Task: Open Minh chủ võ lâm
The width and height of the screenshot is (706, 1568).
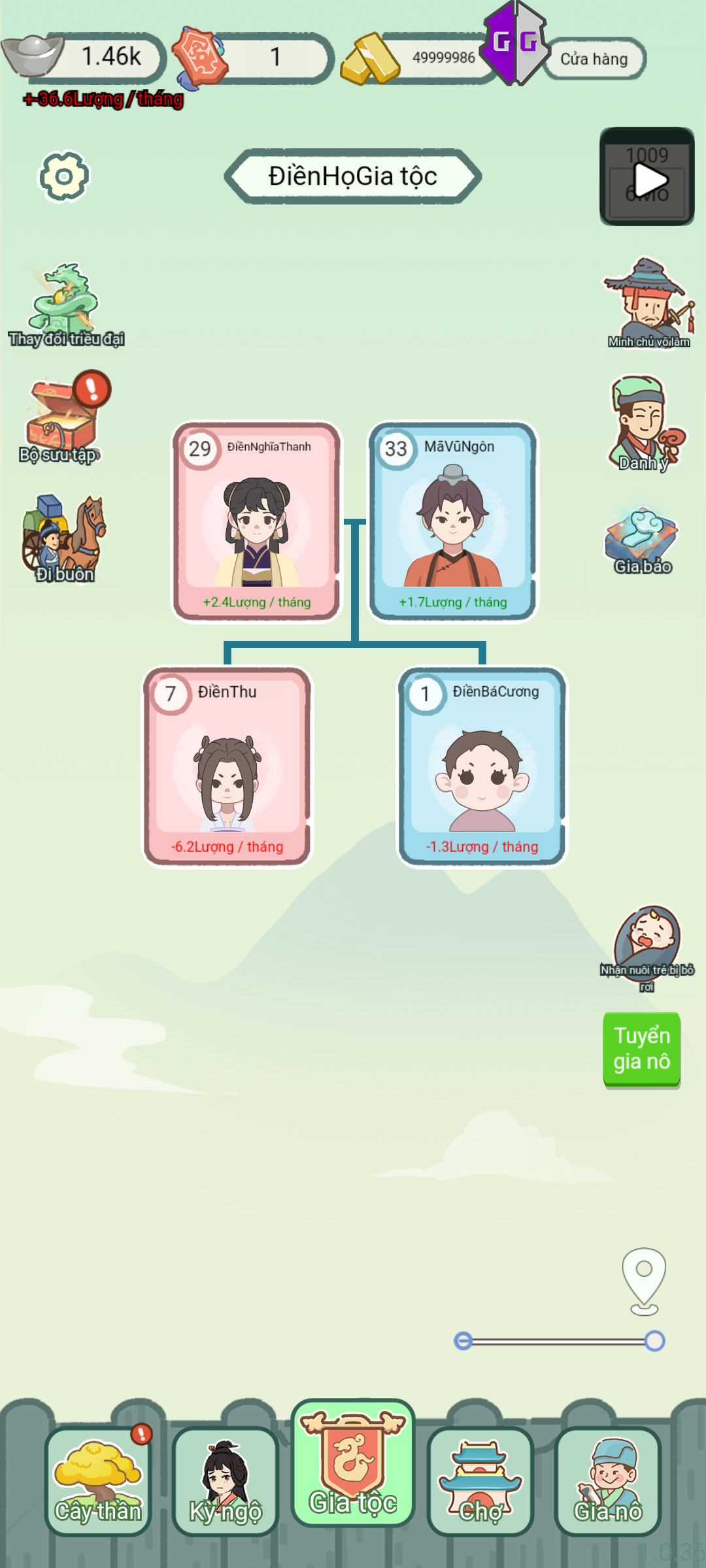Action: 648,302
